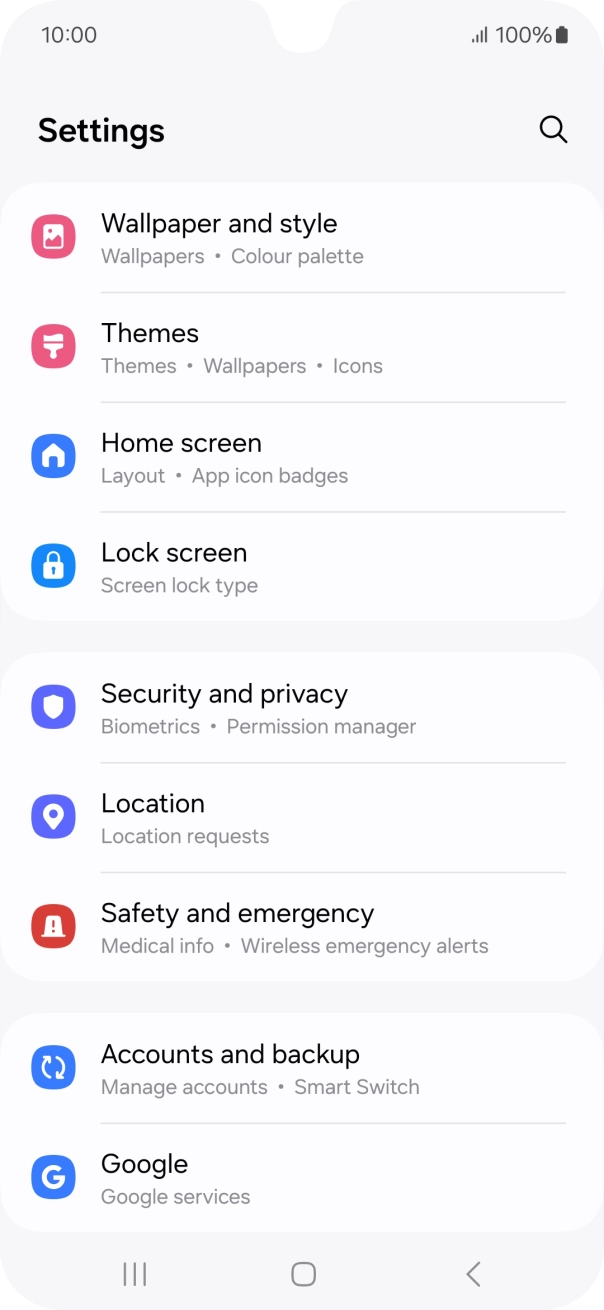This screenshot has width=604, height=1310.
Task: Tap the search icon in Settings
Action: click(553, 130)
